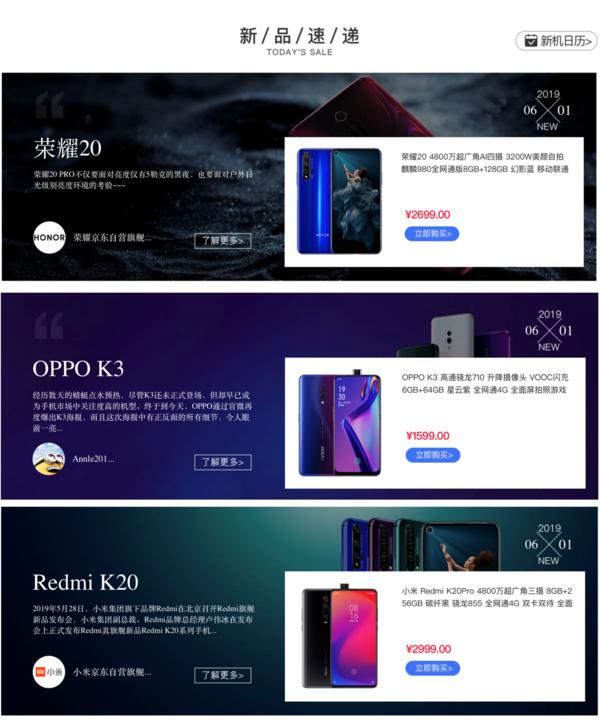Viewport: 600px width, 721px height.
Task: Buy now the Redmi K20Pro at ¥2999
Action: pos(432,668)
